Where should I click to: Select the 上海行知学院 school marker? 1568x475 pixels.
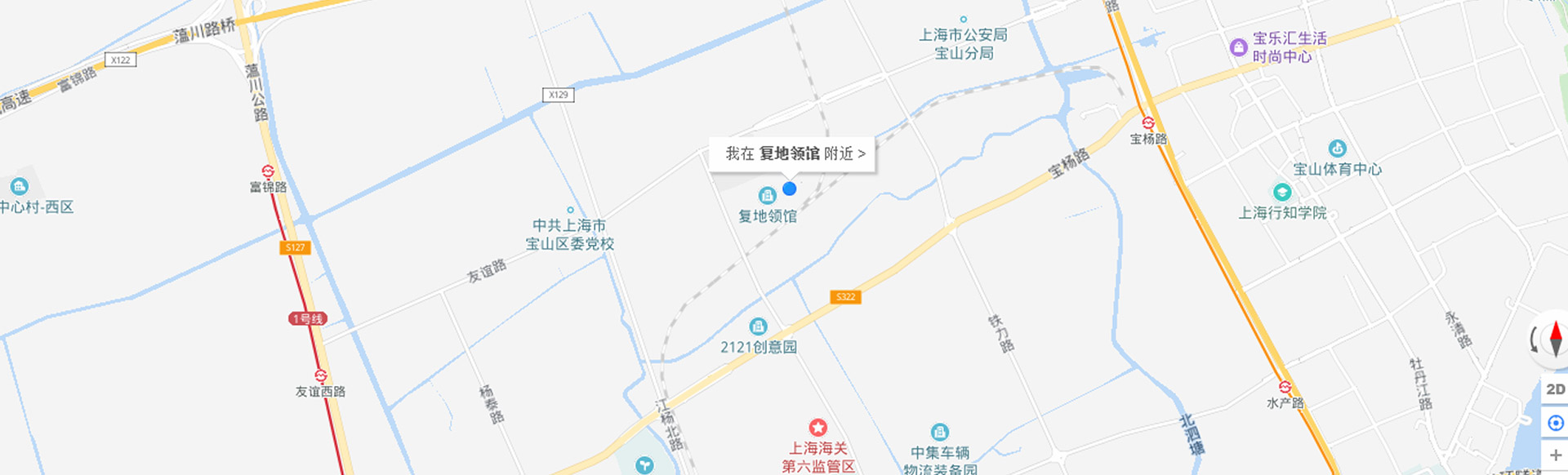pyautogui.click(x=1281, y=193)
